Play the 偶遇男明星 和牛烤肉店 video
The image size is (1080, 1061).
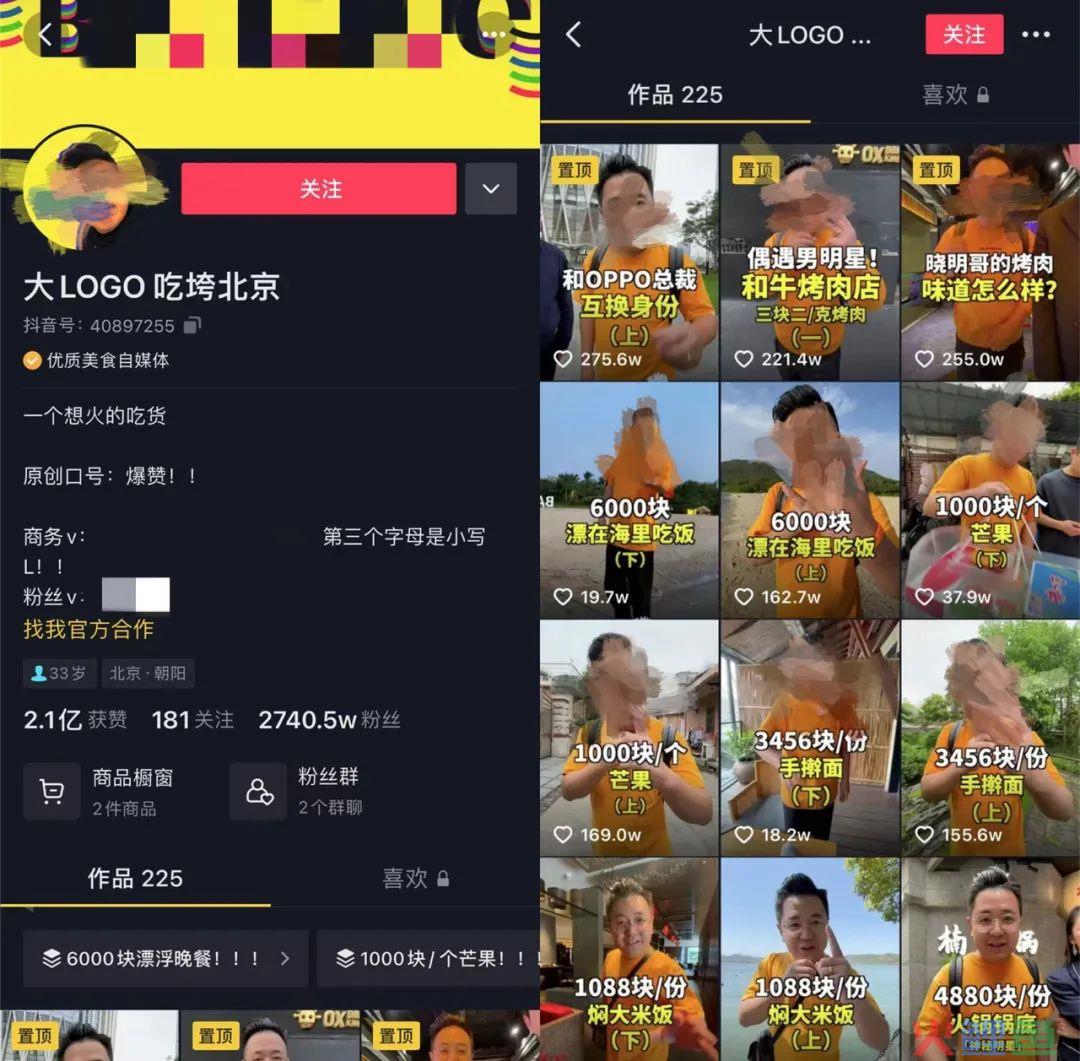[x=810, y=262]
